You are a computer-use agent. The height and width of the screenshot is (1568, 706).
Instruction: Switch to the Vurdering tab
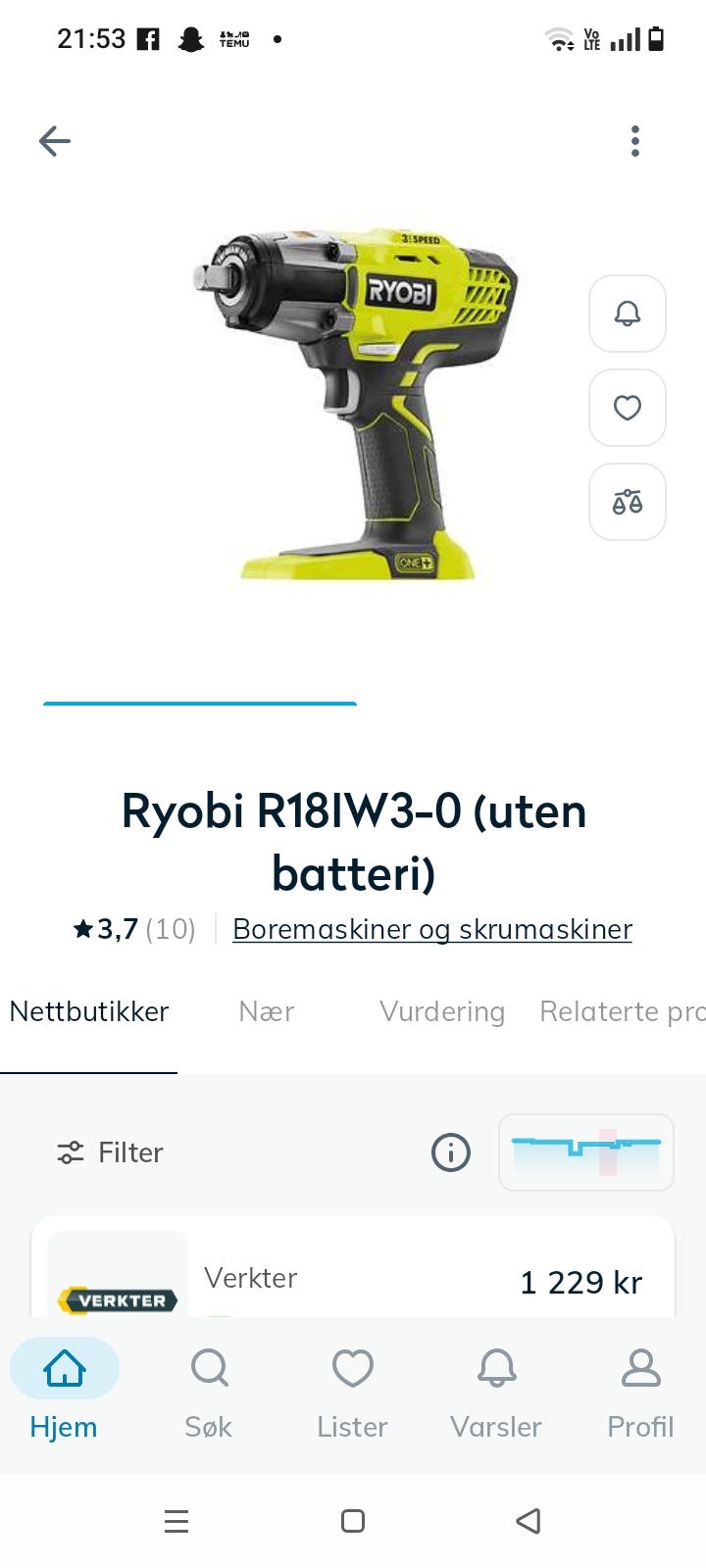(x=442, y=1011)
